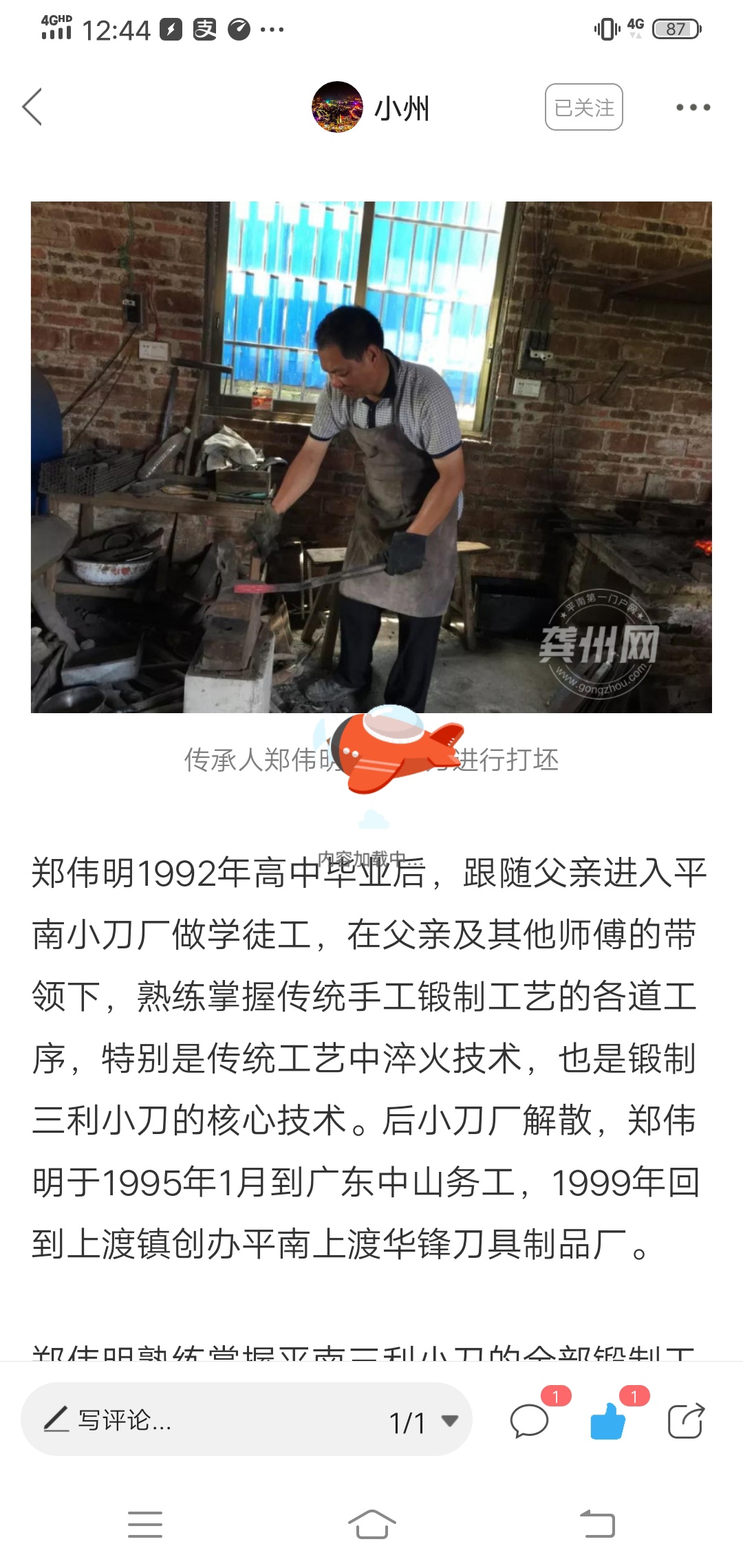This screenshot has height=1568, width=743.
Task: Share this article
Action: click(x=686, y=1421)
